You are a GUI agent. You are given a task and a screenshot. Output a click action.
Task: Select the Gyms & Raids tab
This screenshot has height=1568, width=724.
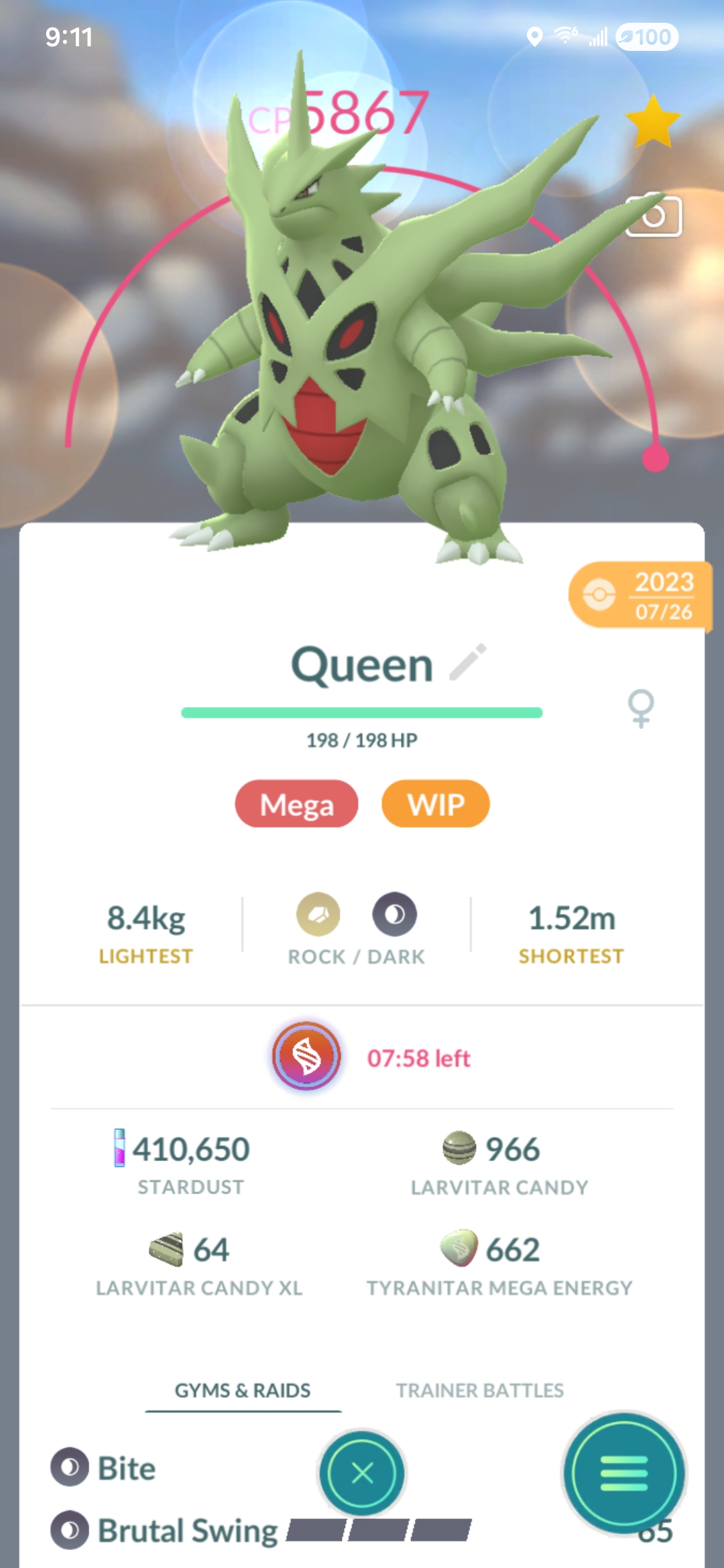pyautogui.click(x=243, y=1390)
